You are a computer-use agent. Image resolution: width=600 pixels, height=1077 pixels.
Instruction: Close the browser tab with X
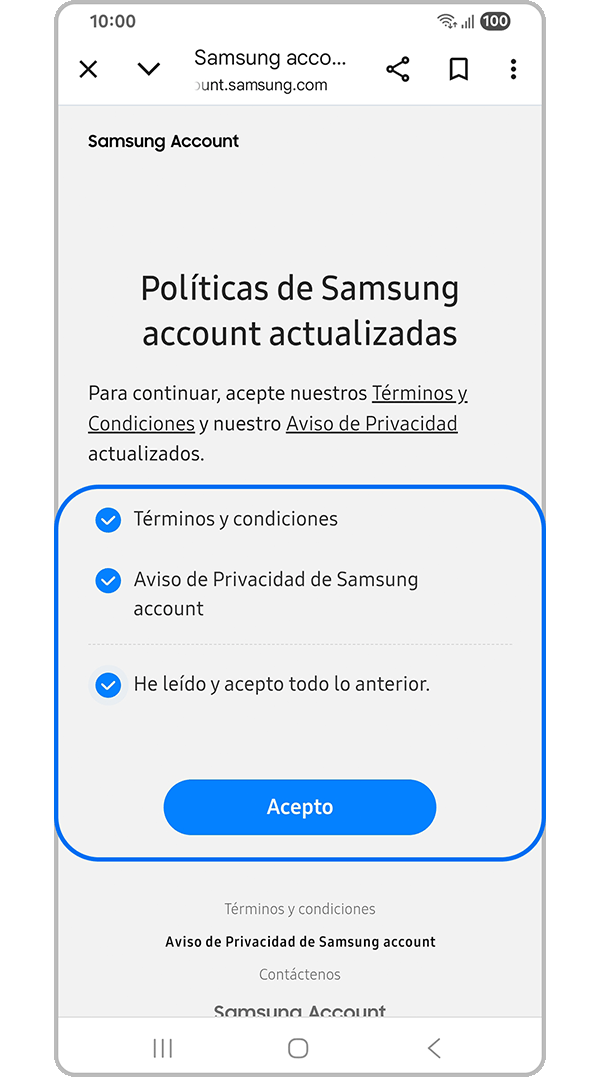click(88, 69)
